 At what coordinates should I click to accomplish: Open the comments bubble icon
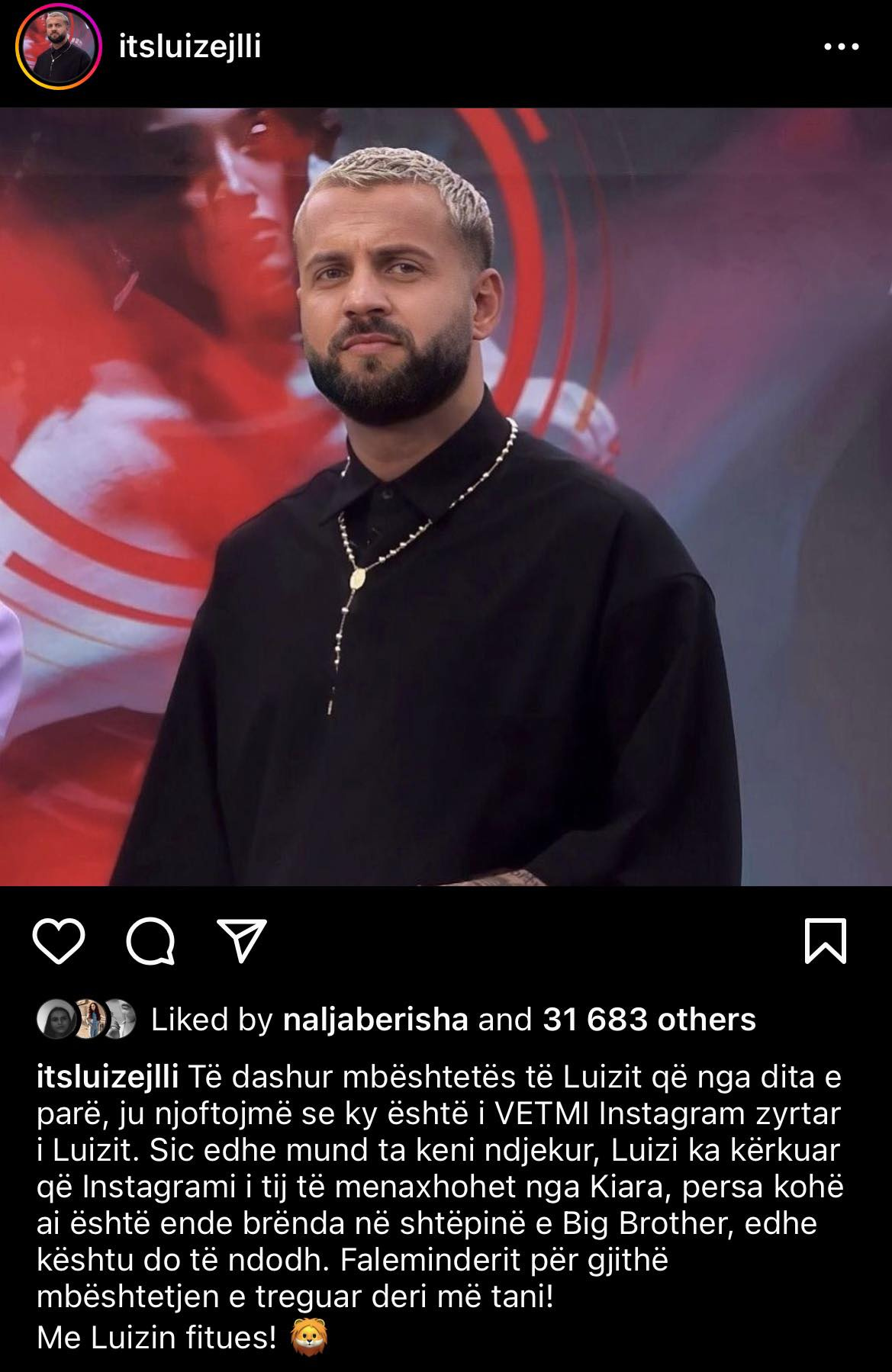click(x=150, y=941)
